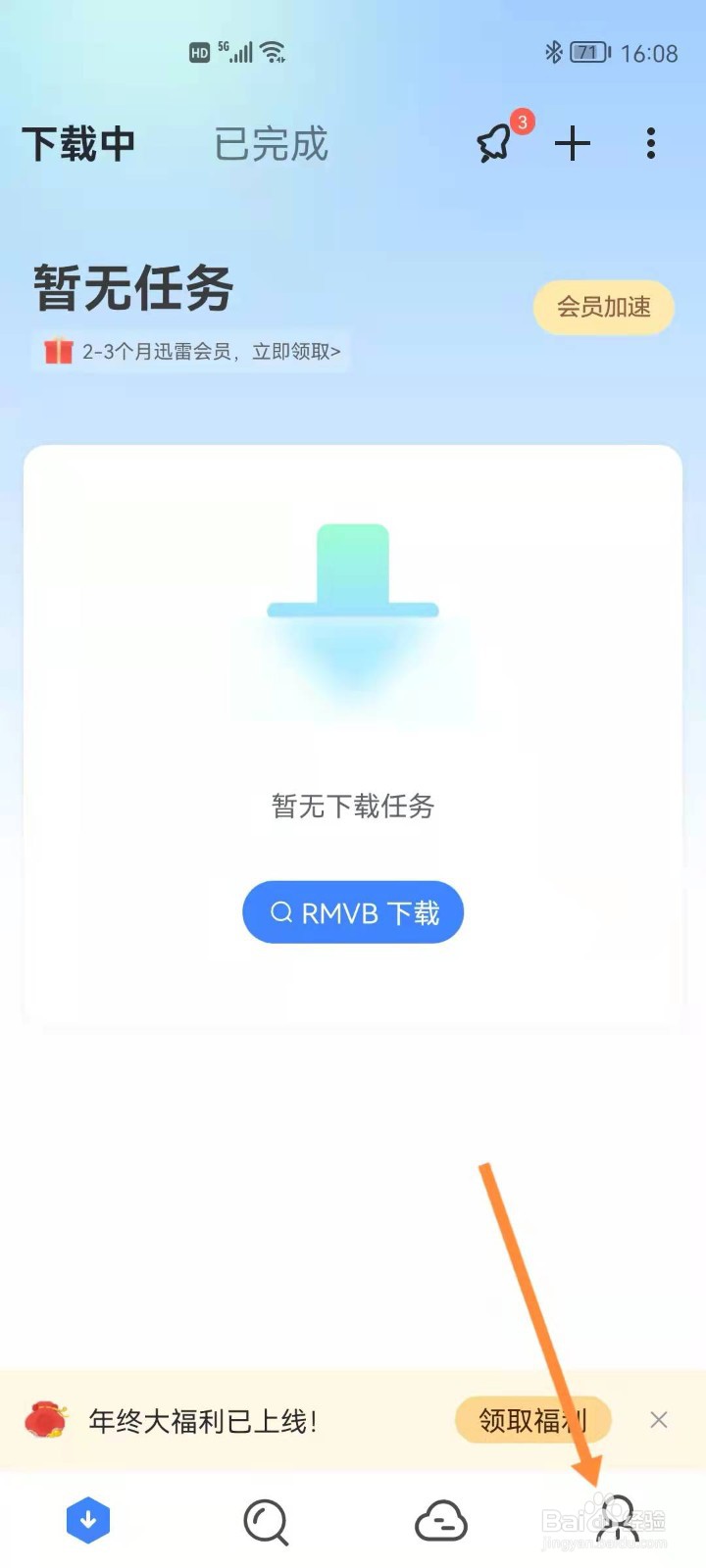Open the notifications bell with badge 3
The image size is (706, 1568).
click(495, 145)
